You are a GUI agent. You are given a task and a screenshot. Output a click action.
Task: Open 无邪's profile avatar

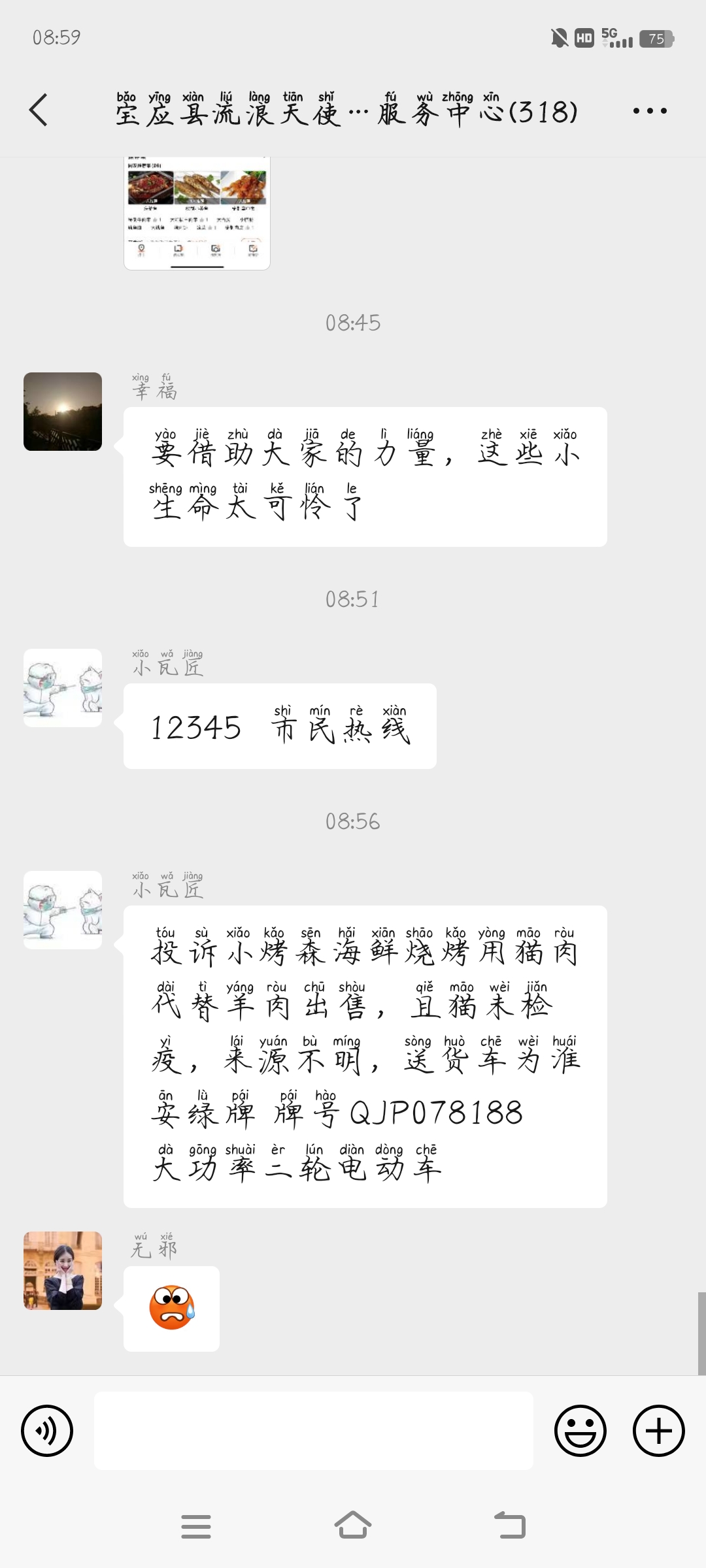(63, 1271)
